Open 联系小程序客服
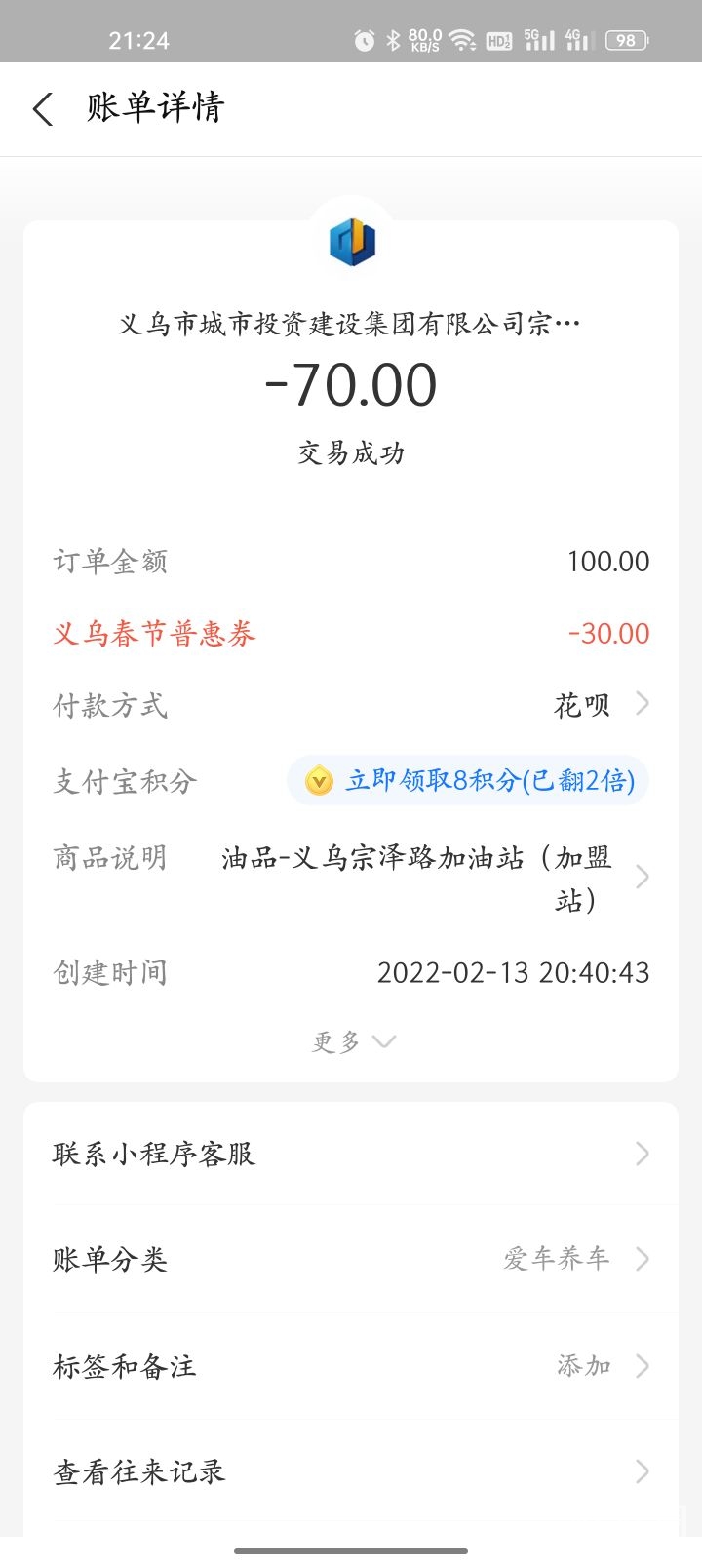The height and width of the screenshot is (1568, 702). point(351,1154)
